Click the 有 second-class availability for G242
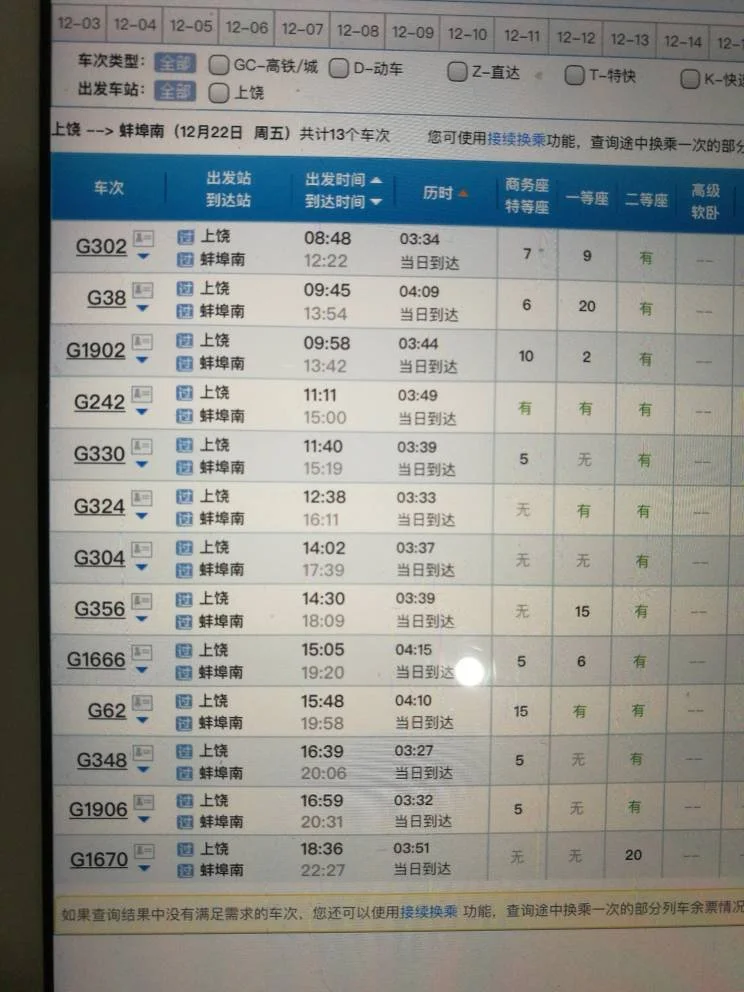 (x=645, y=408)
